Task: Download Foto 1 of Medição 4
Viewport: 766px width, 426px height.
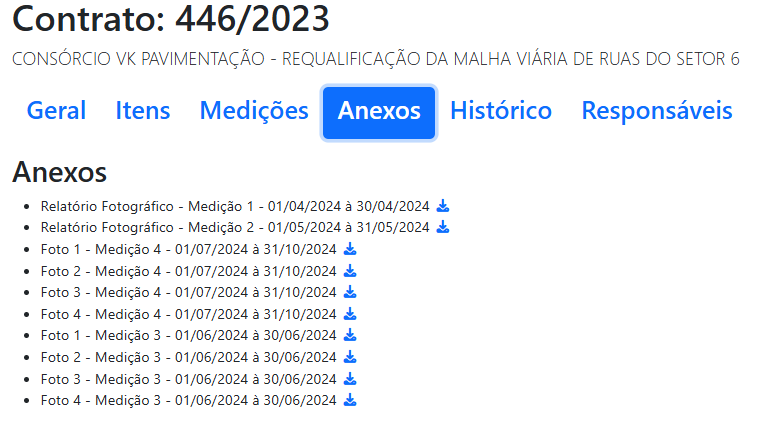Action: point(350,249)
